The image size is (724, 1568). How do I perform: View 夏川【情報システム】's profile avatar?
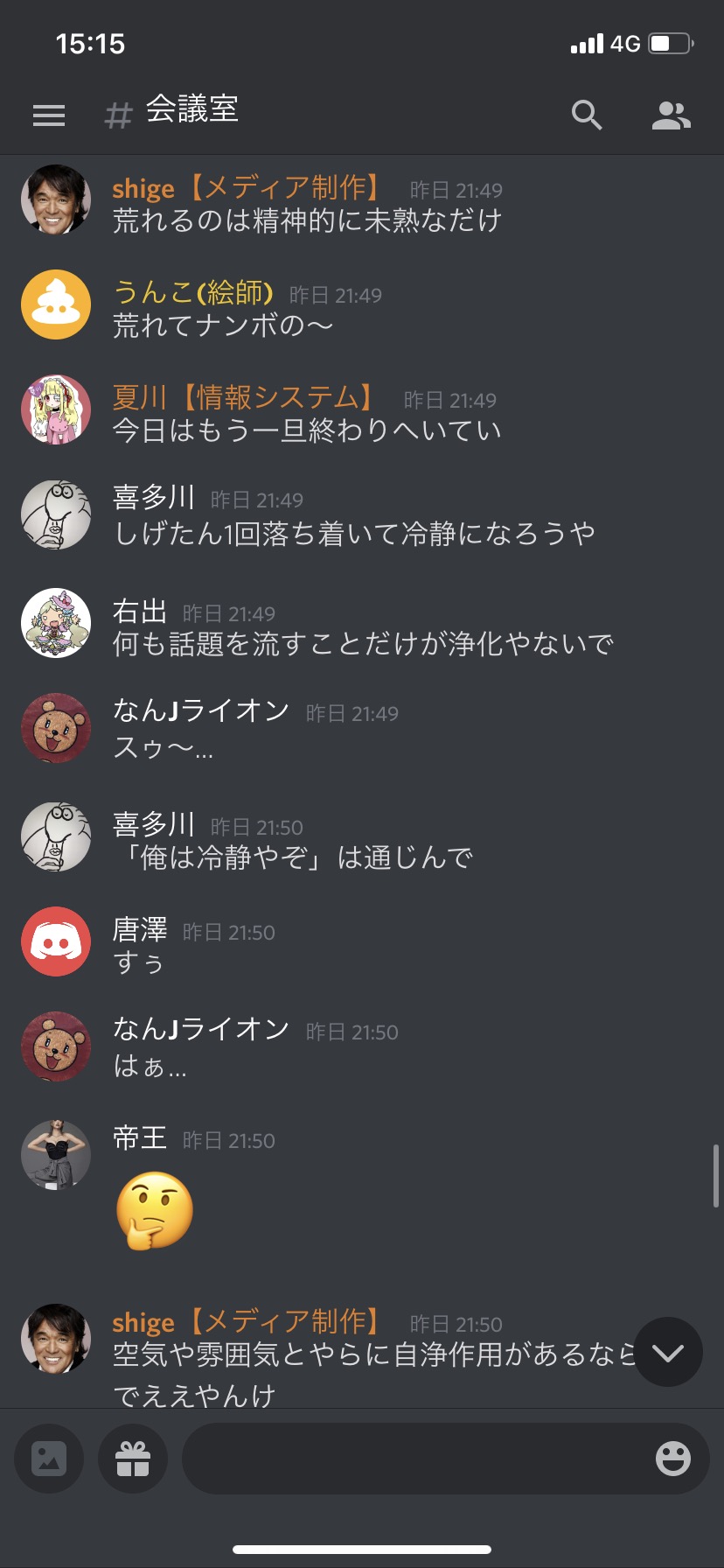(56, 409)
